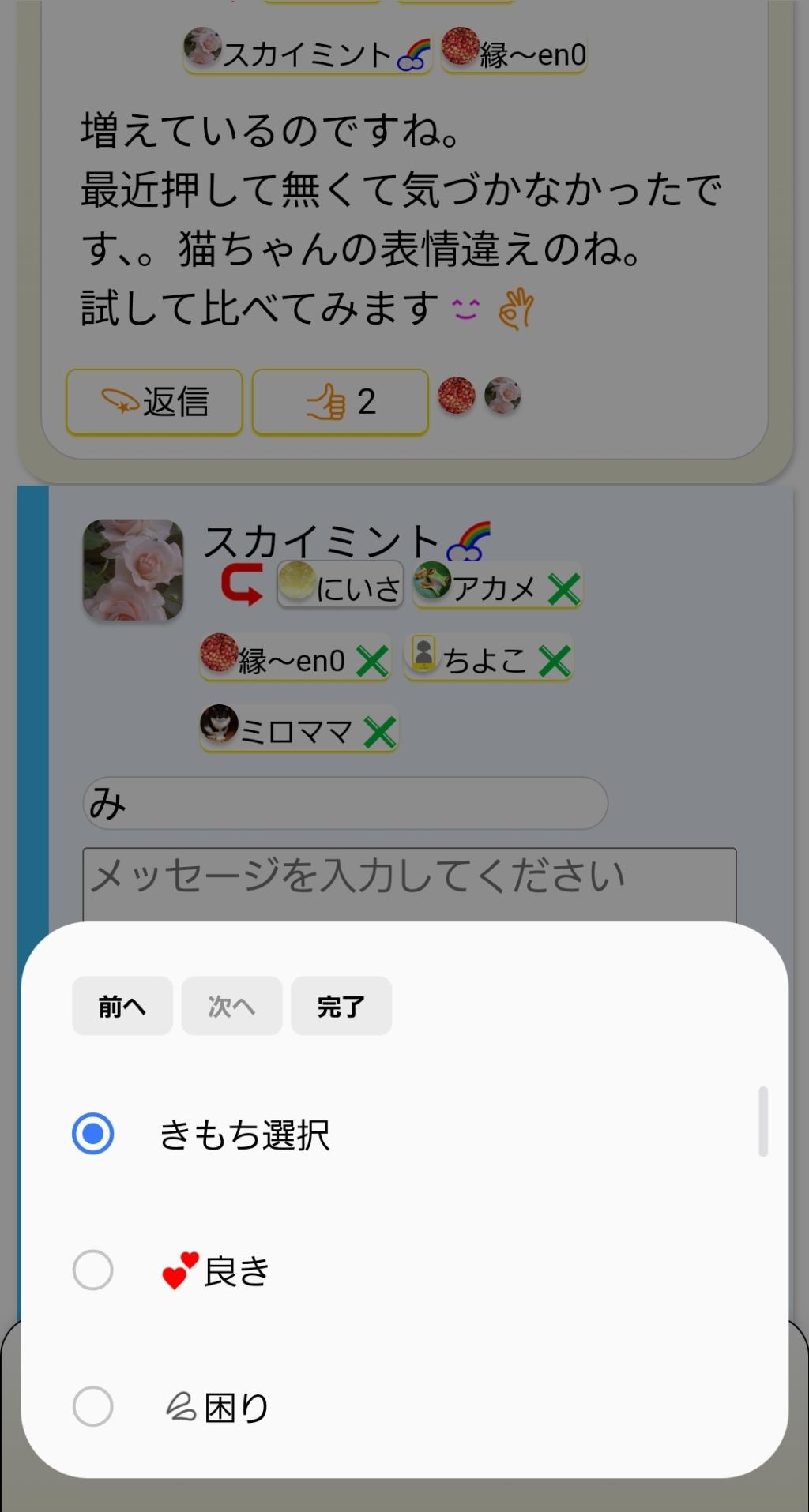Select the きもち選択 radio option

click(x=93, y=1134)
